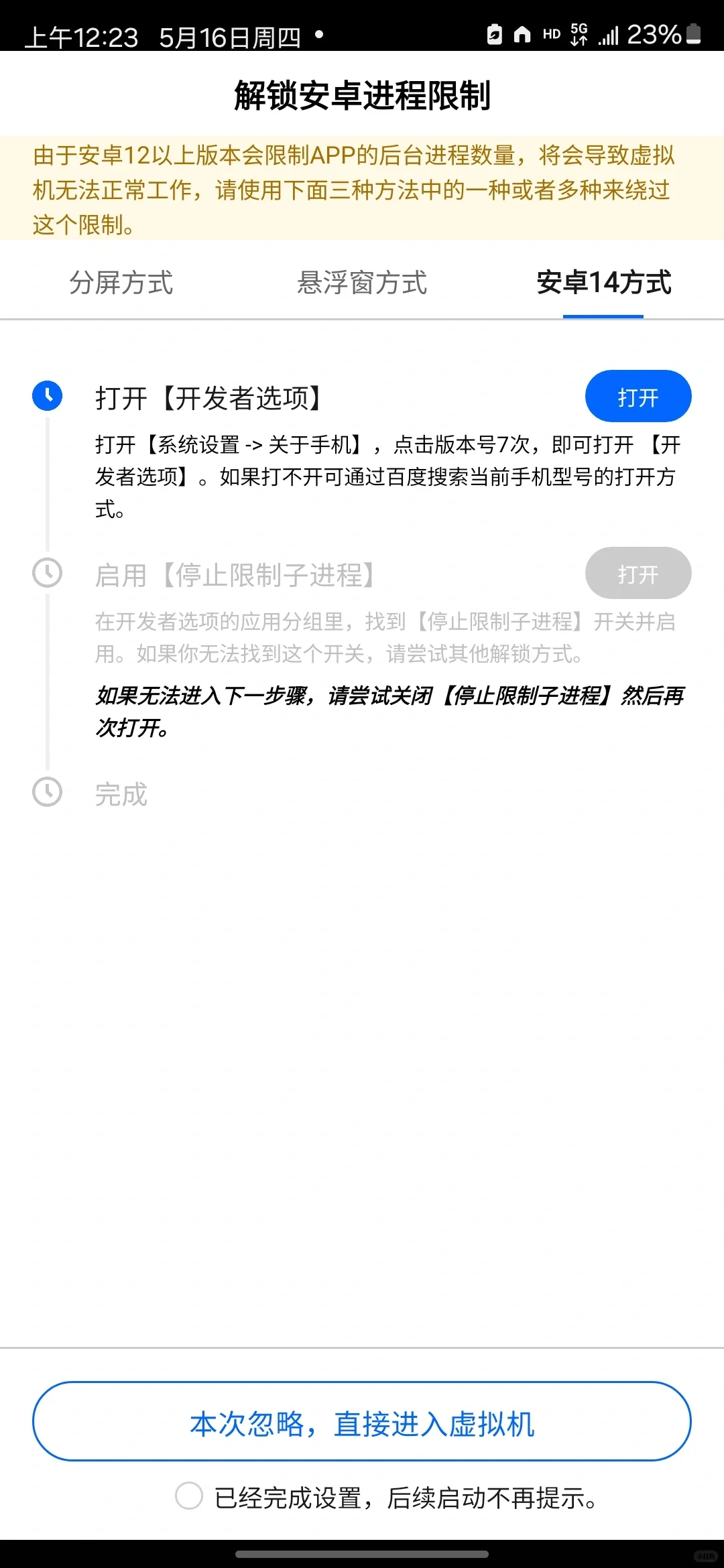Select the 安卓14方式 tab
Screen dimensions: 724x1568
(x=603, y=284)
